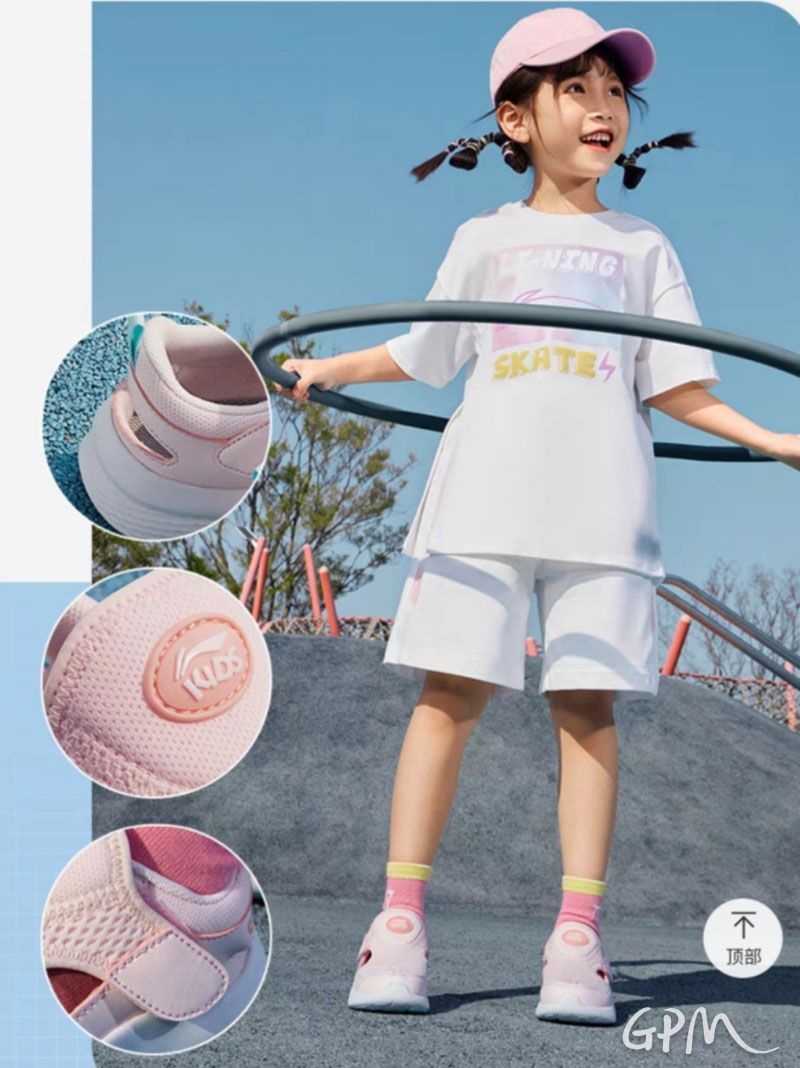Tap the 顶部 back-to-top button
Viewport: 800px width, 1068px height.
click(x=742, y=938)
